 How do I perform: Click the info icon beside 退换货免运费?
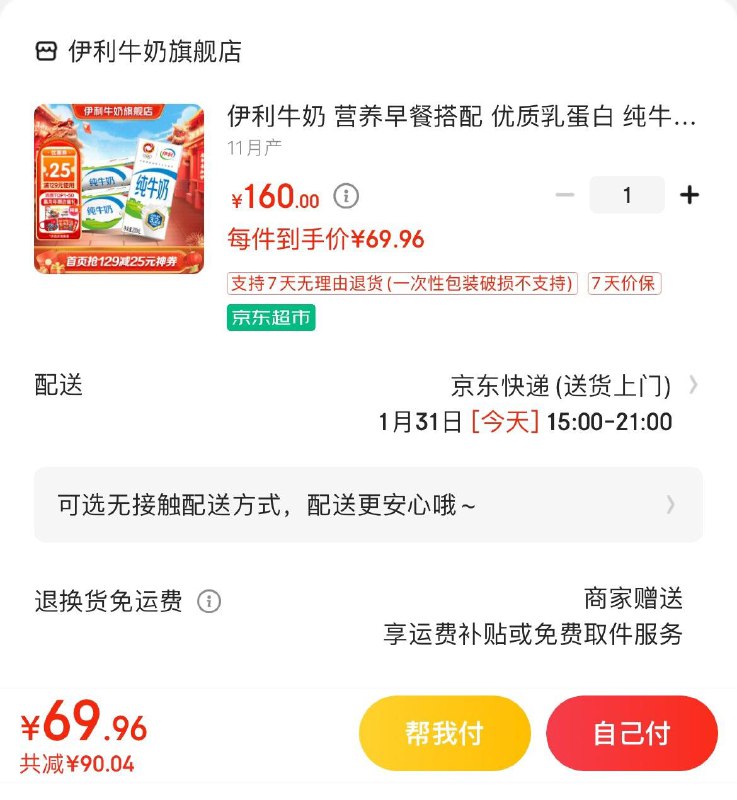pyautogui.click(x=210, y=602)
